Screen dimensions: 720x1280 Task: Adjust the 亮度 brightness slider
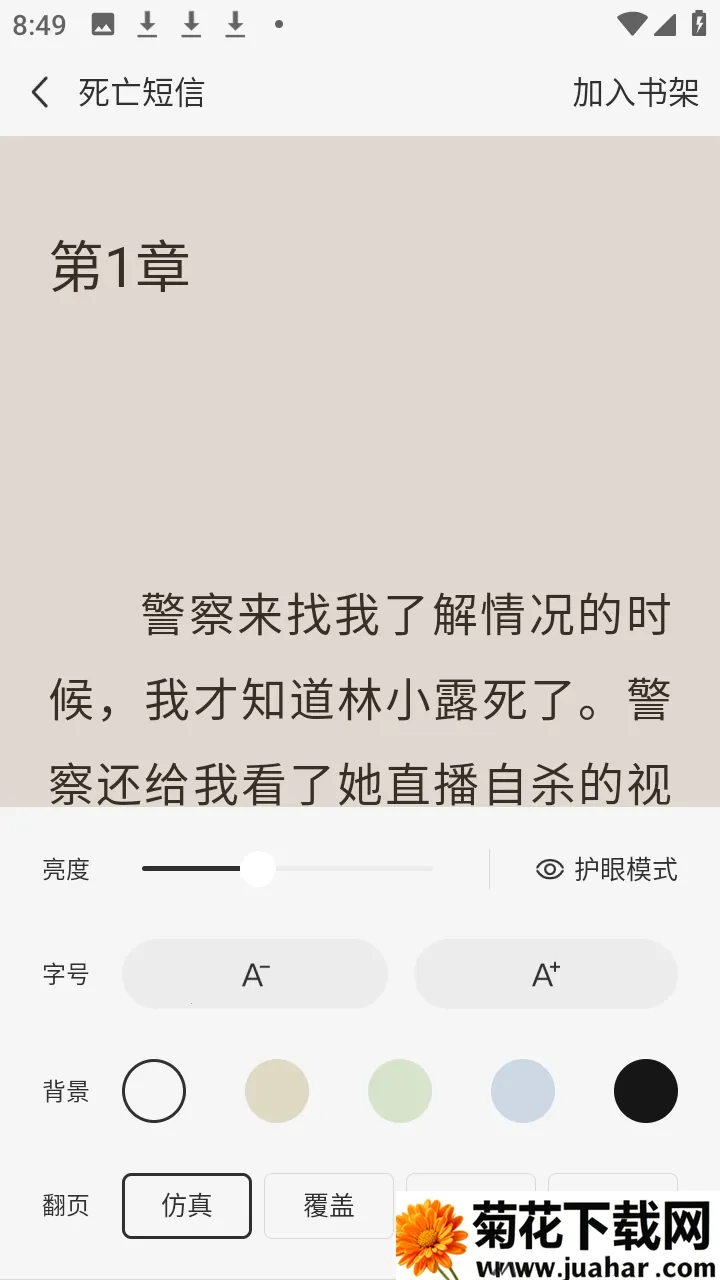[258, 869]
